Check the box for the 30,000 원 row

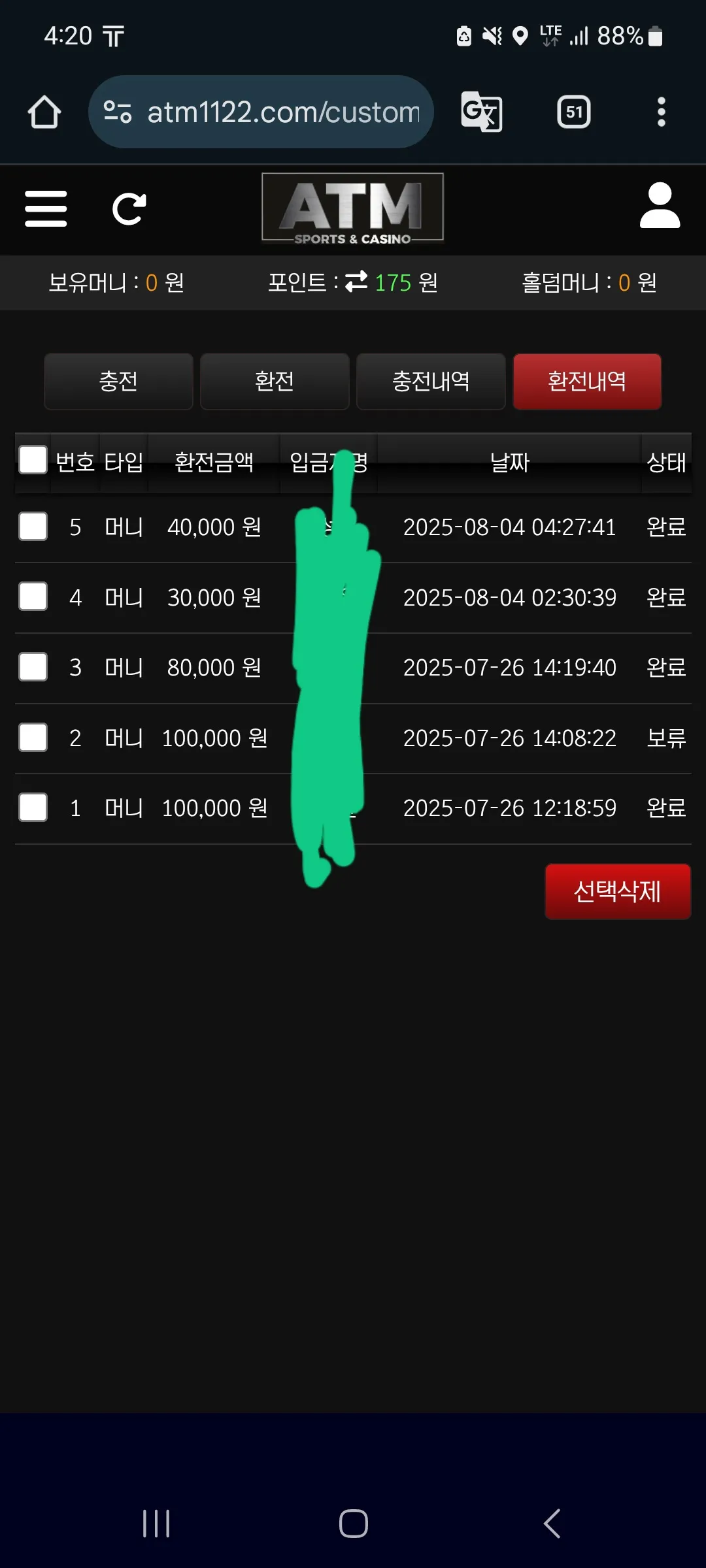(x=33, y=596)
